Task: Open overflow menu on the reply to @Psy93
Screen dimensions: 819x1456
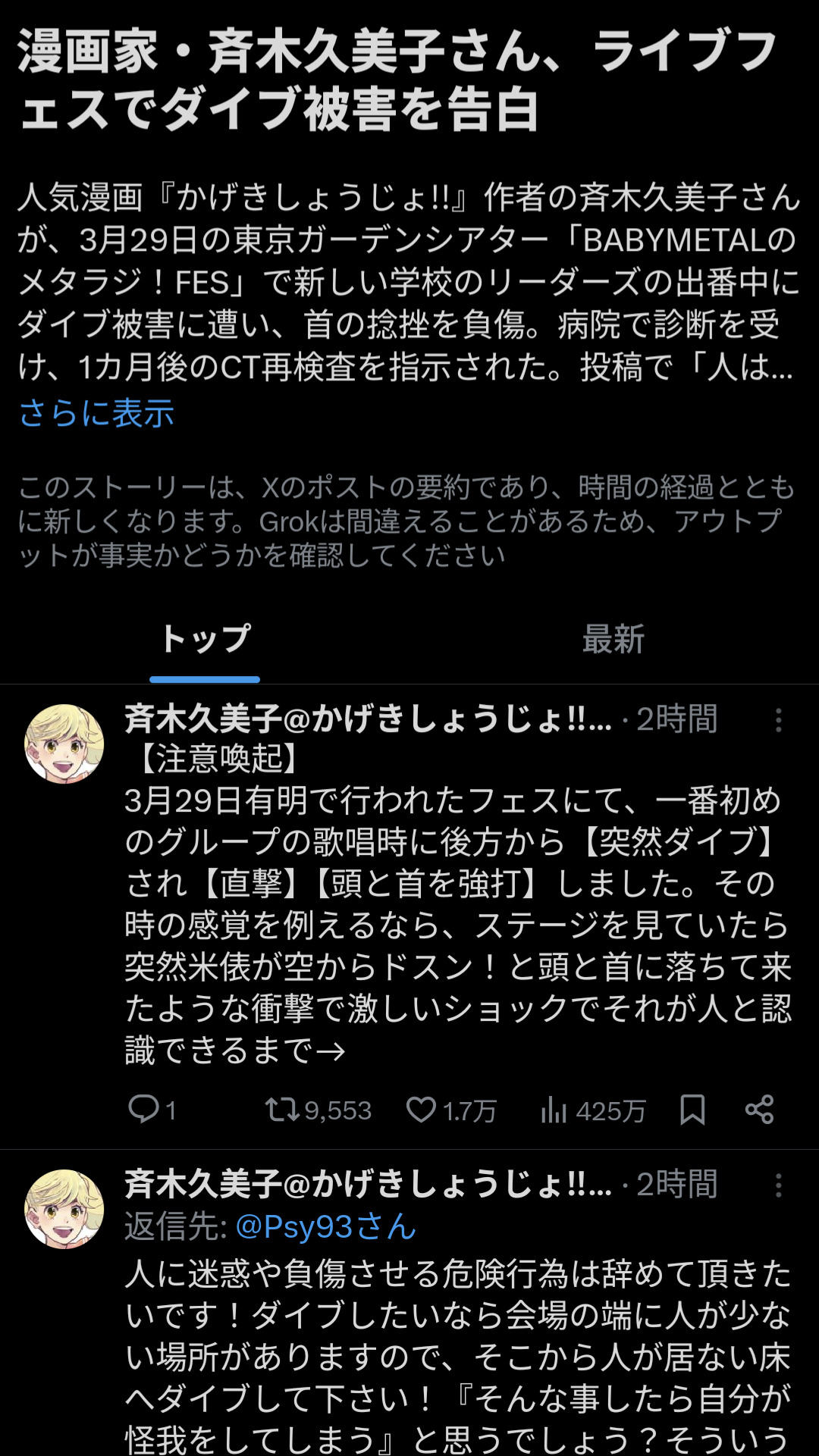Action: coord(778,1185)
